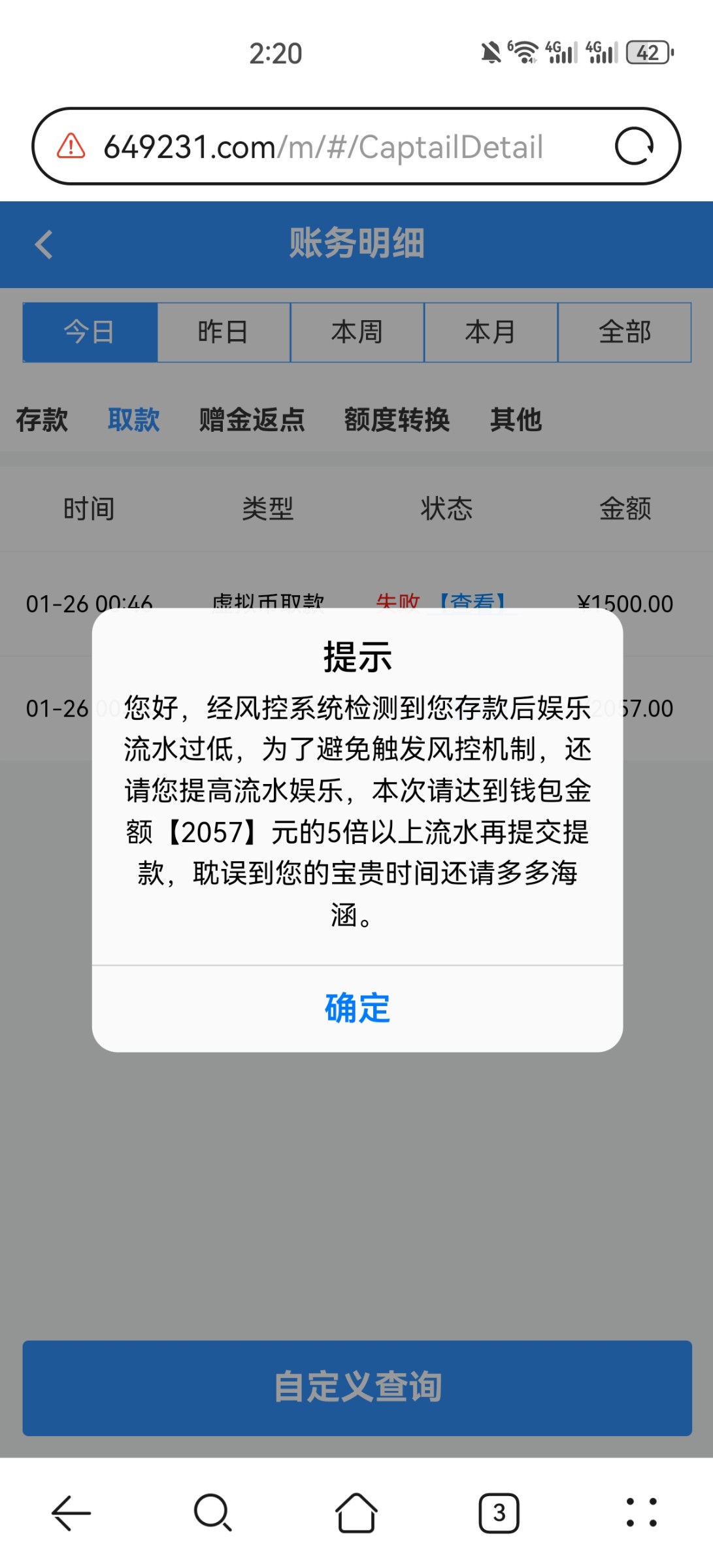
Task: Select the 本周 time filter
Action: (x=356, y=332)
